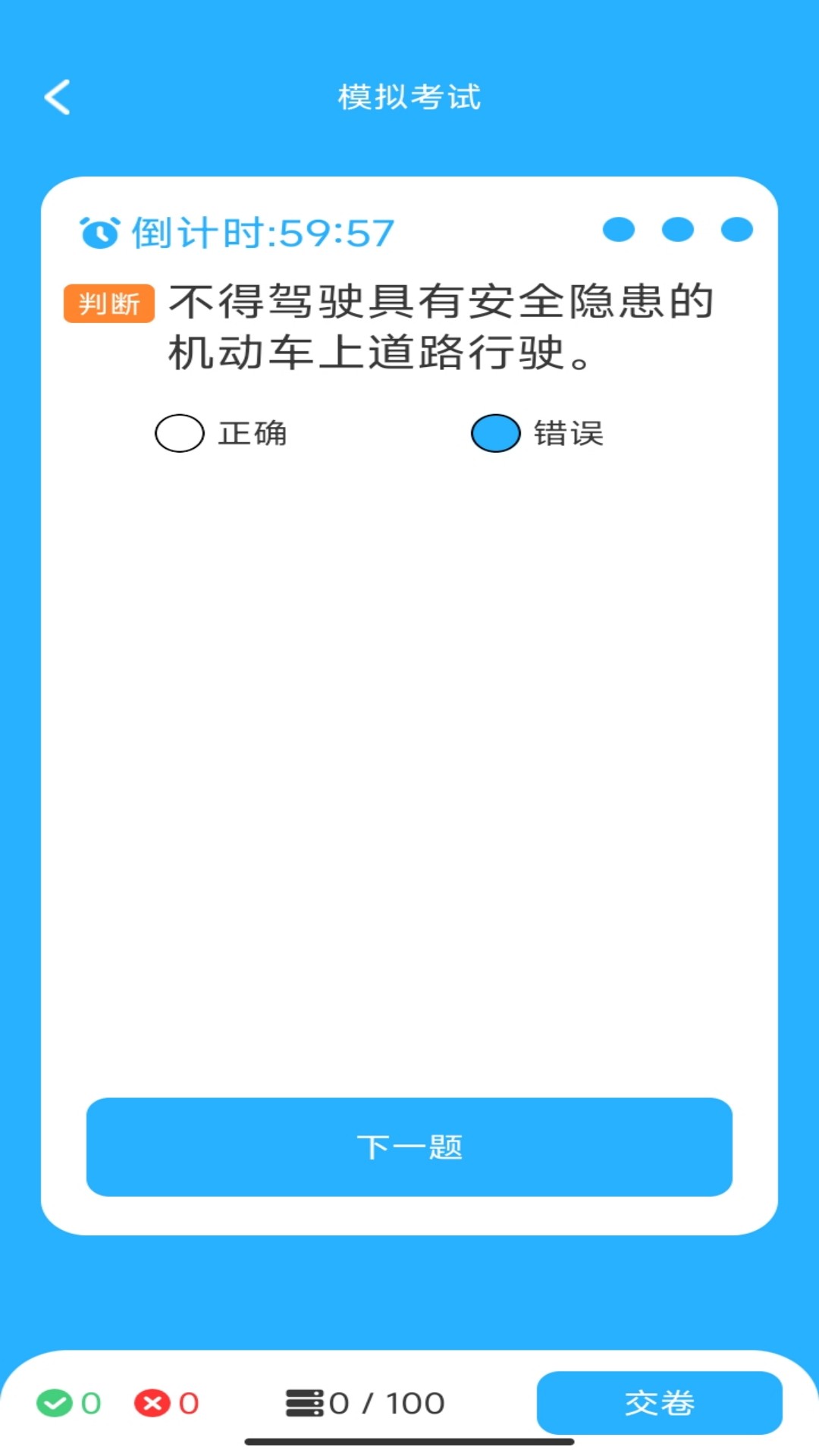
Task: Select the 正确 radio option
Action: point(178,434)
